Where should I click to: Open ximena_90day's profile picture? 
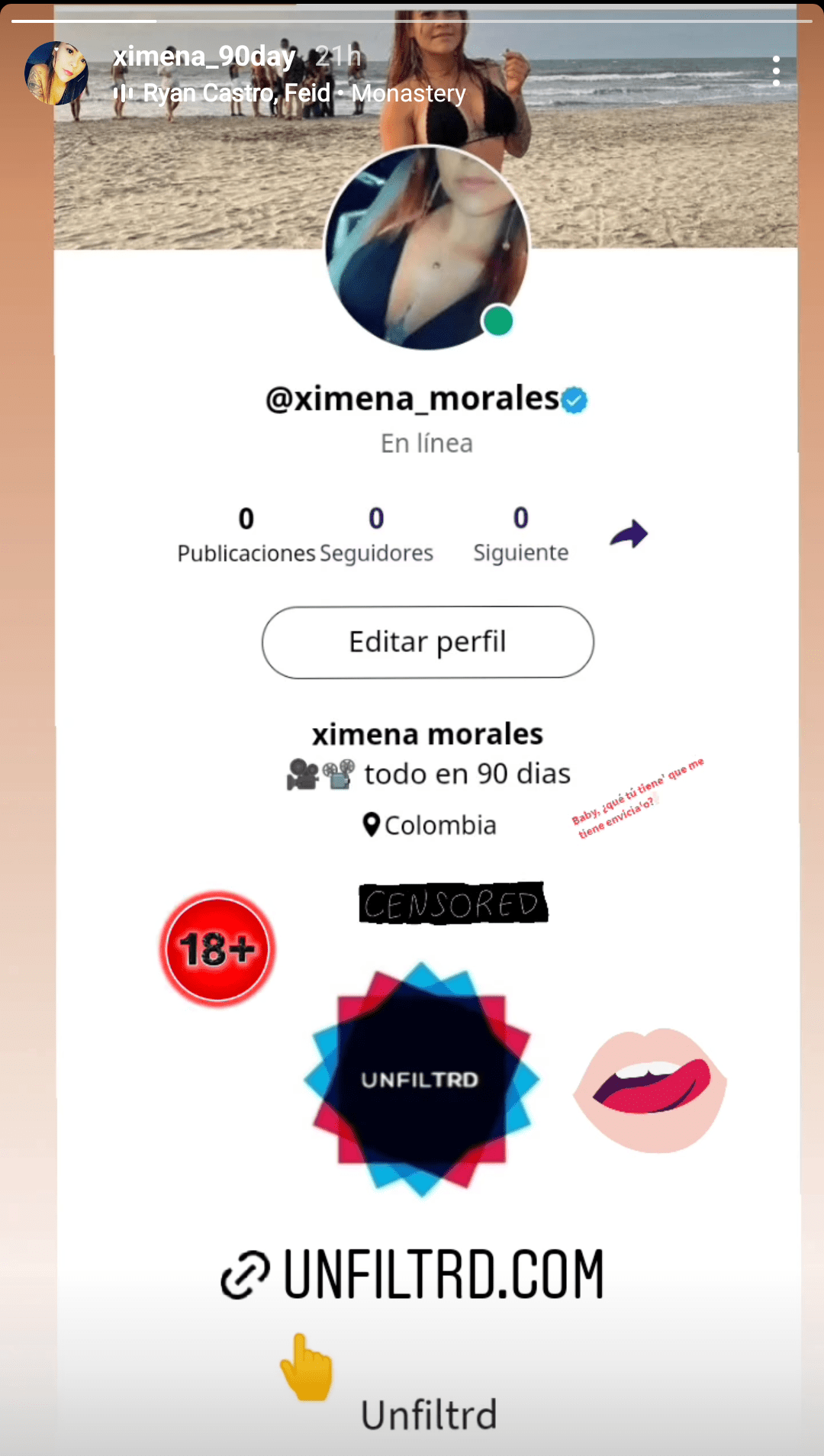tap(57, 71)
